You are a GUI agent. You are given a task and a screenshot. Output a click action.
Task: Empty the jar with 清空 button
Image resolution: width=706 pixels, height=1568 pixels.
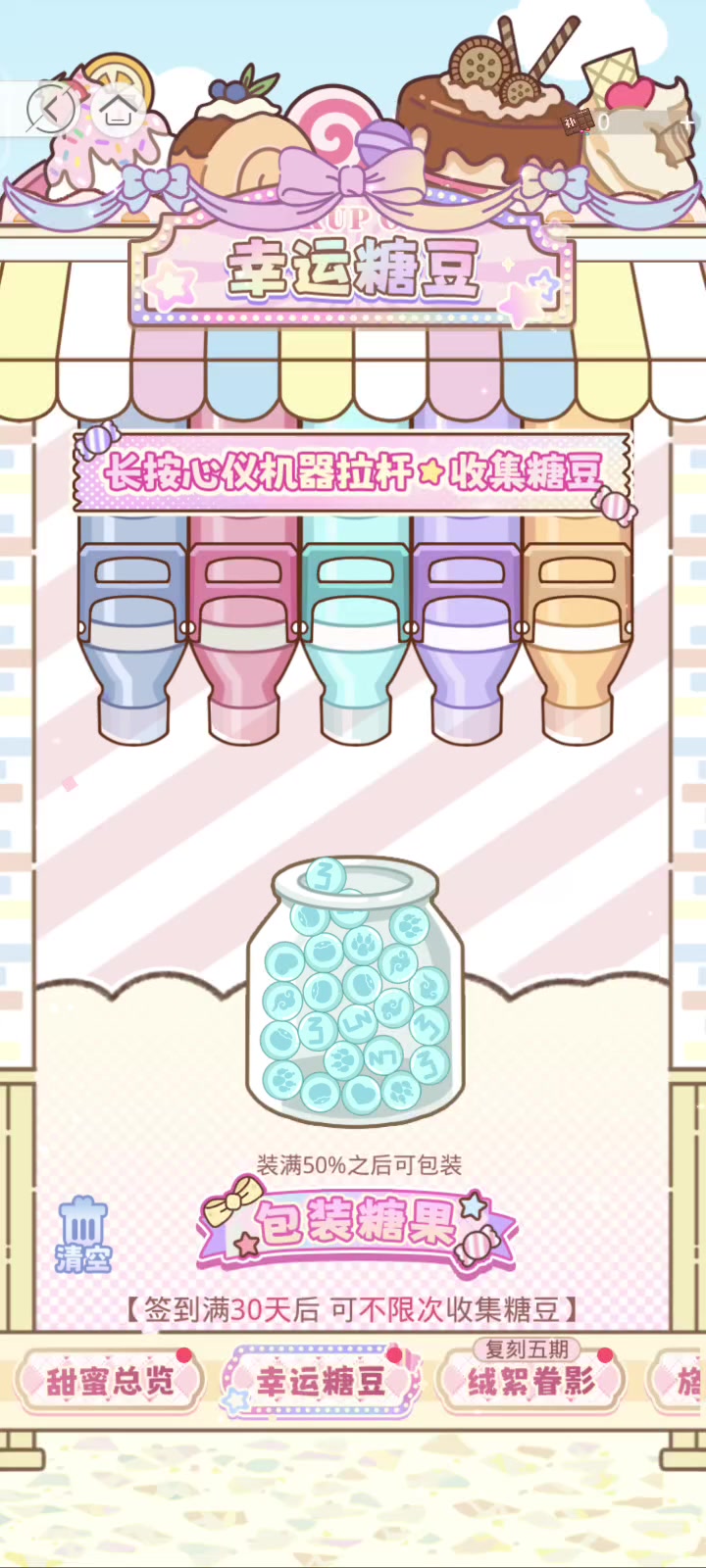[83, 1235]
